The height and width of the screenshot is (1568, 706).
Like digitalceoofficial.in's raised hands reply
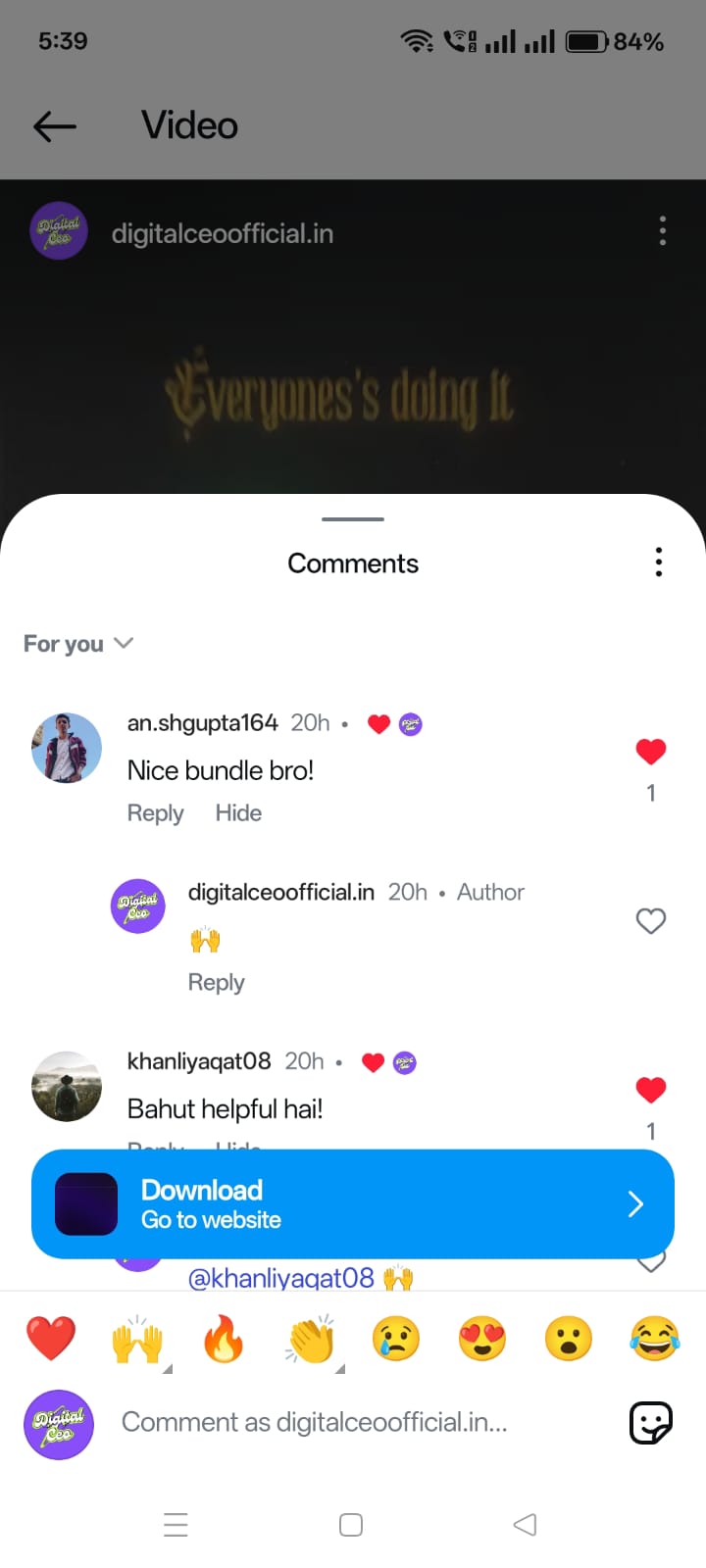coord(650,921)
